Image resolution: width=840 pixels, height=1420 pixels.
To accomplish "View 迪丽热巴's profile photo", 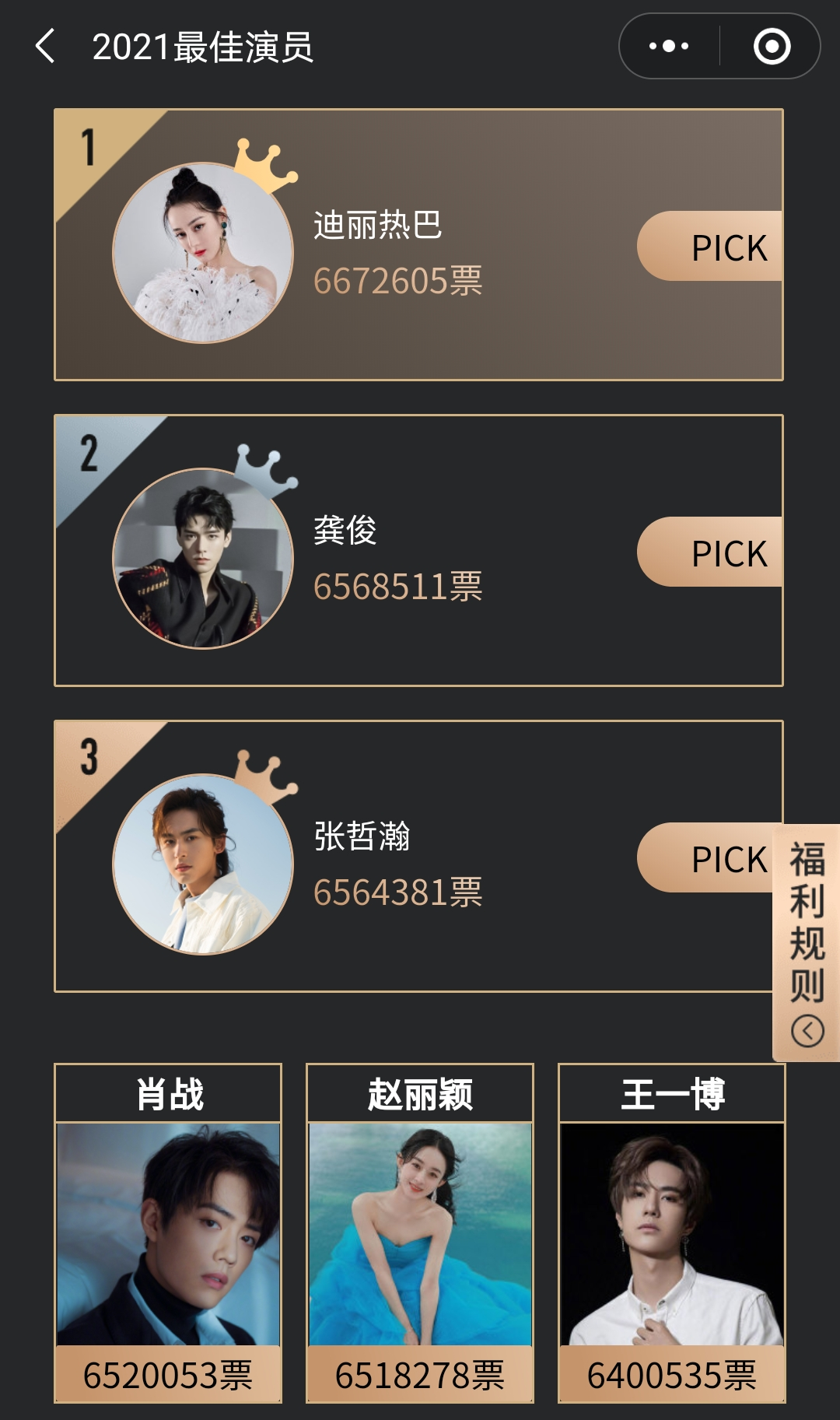I will pyautogui.click(x=203, y=253).
